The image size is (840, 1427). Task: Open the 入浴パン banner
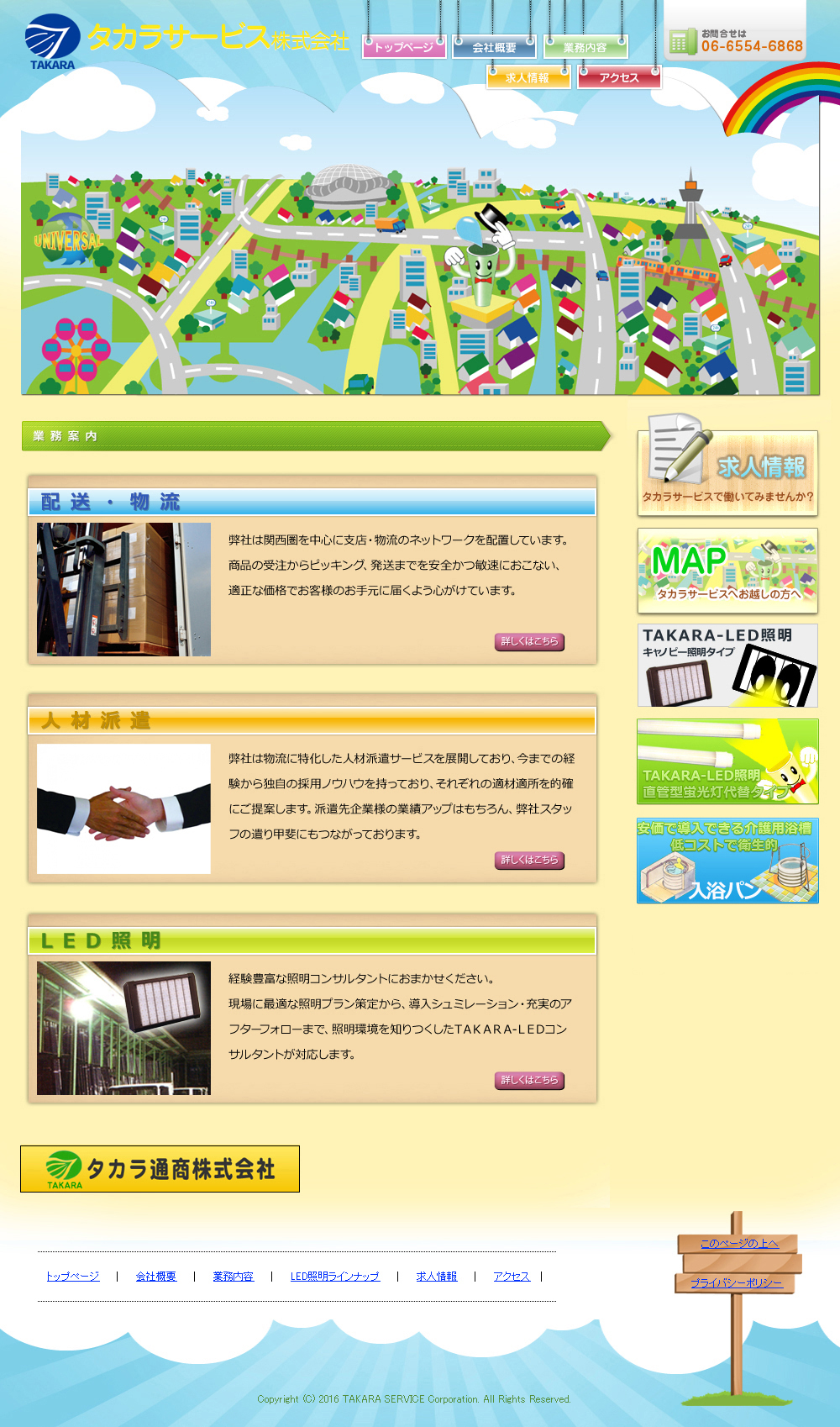(x=727, y=861)
